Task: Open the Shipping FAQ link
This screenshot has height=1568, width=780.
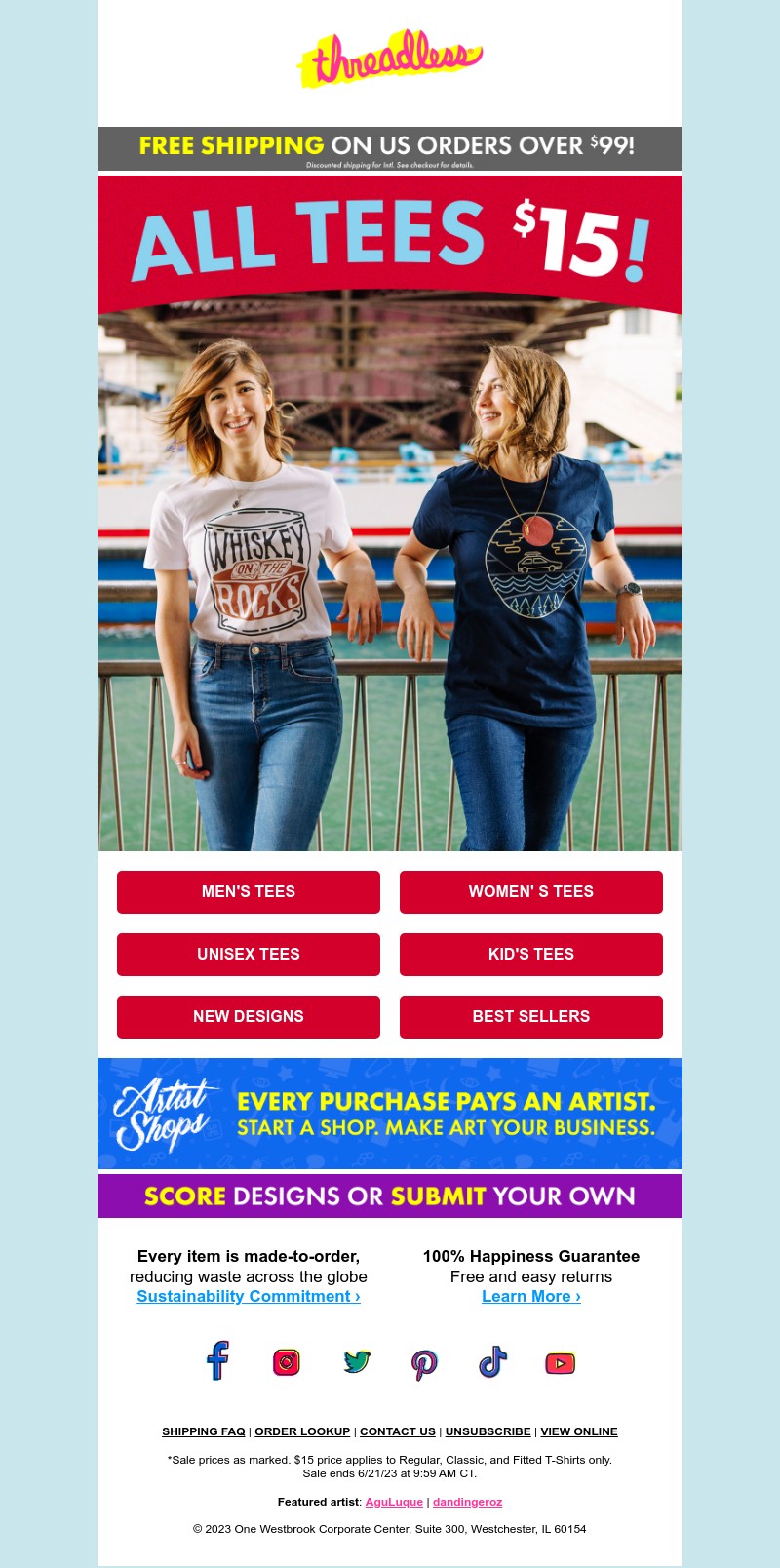Action: (204, 1431)
